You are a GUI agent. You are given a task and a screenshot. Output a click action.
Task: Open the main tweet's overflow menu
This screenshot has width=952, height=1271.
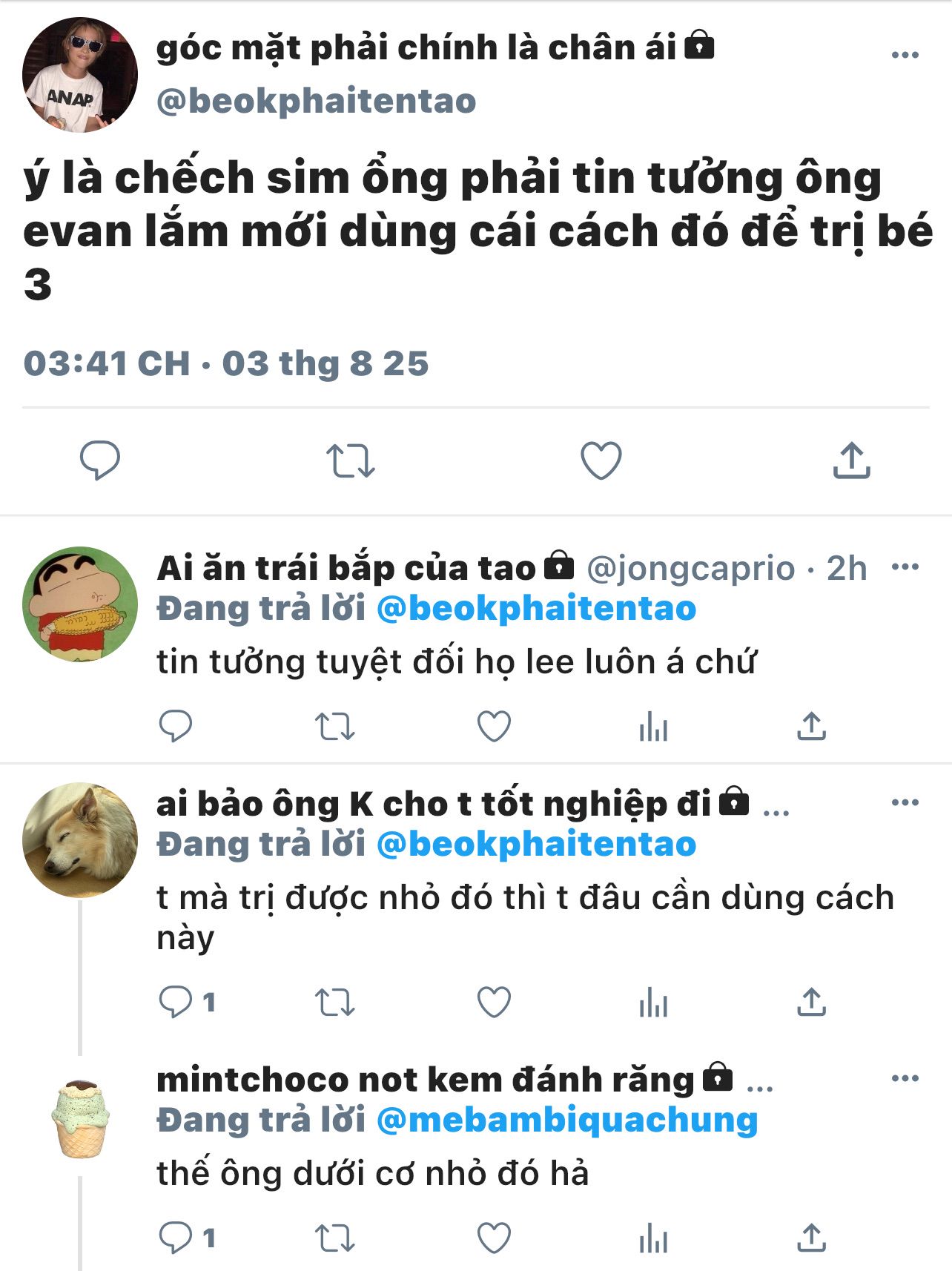[905, 55]
